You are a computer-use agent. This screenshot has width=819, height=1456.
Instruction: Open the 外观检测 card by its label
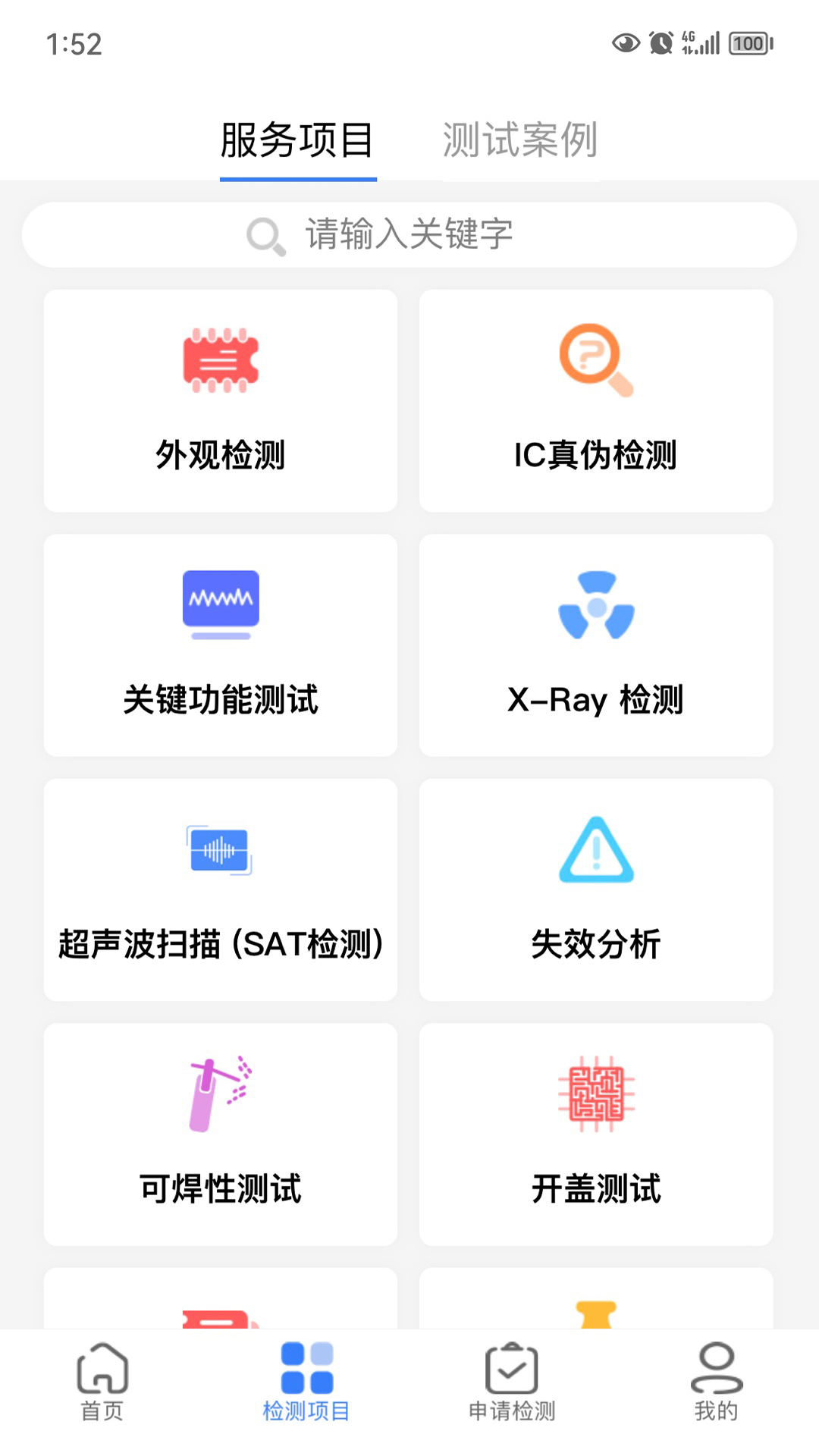[219, 456]
